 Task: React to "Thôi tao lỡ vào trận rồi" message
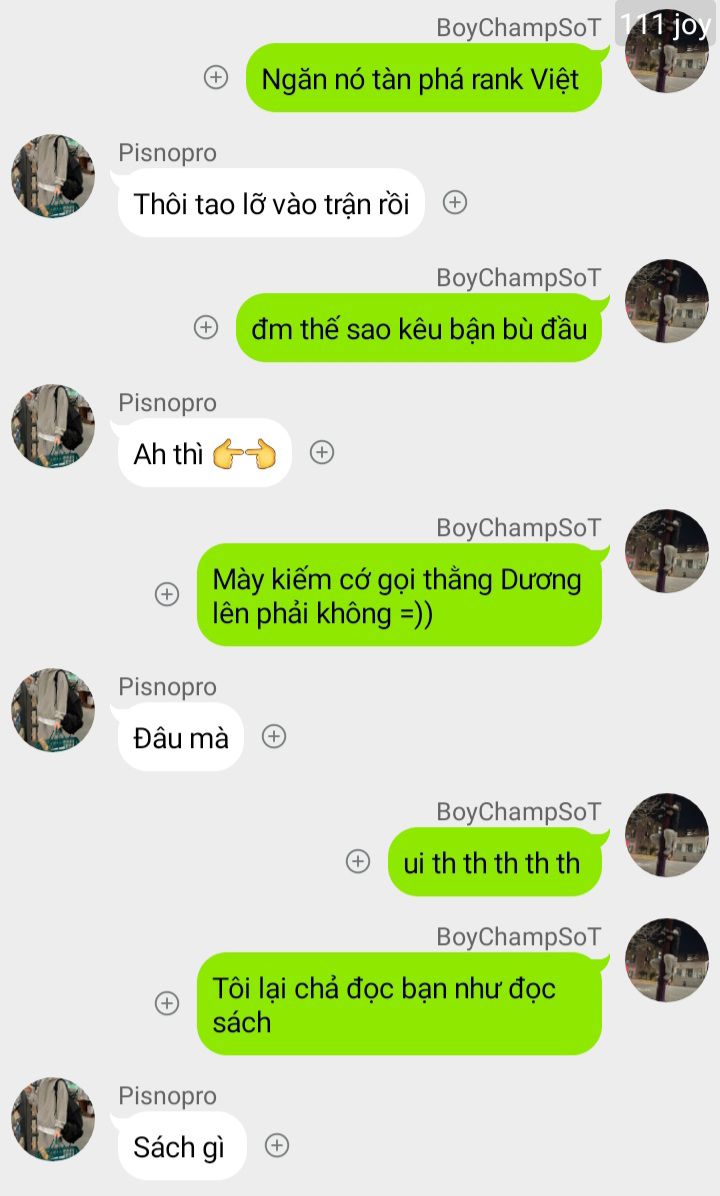455,202
